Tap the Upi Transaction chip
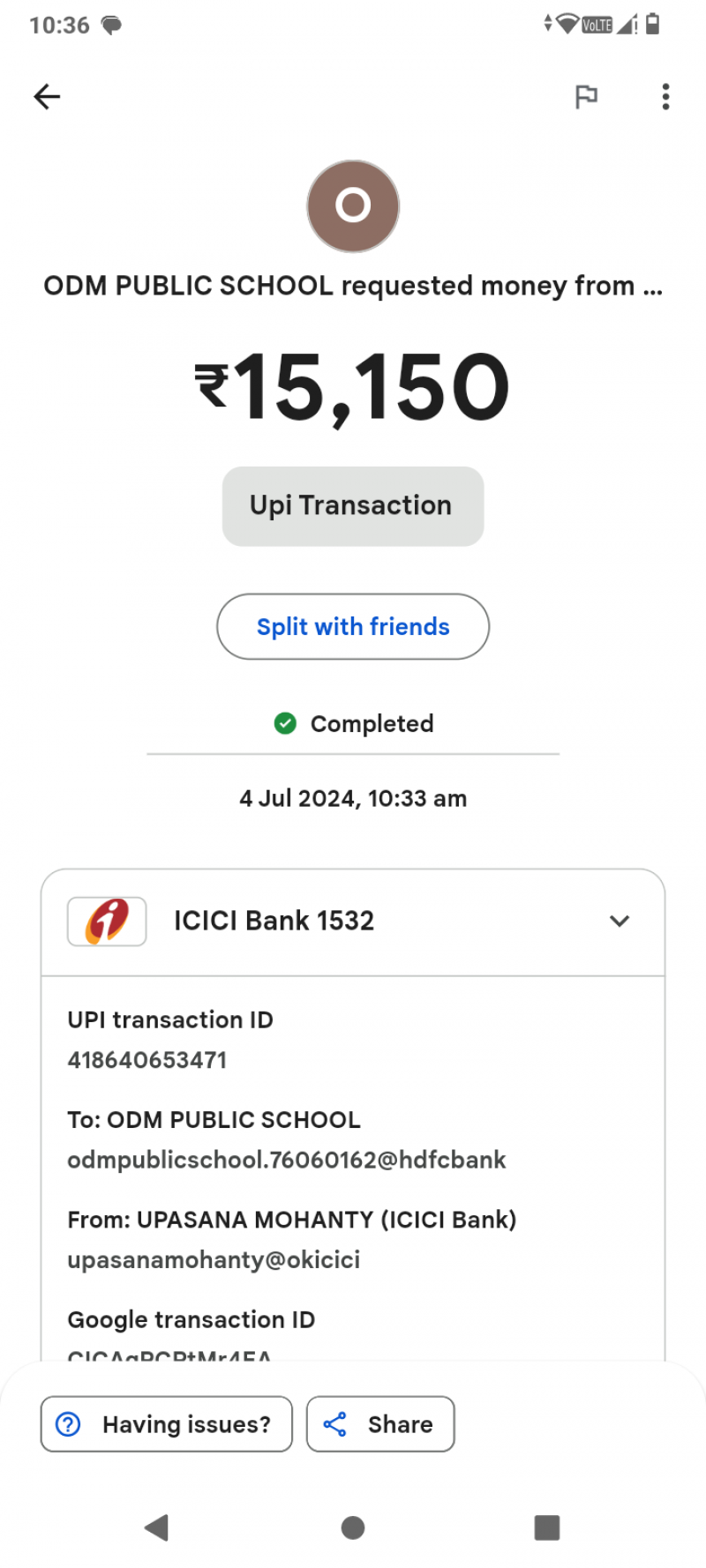Viewport: 706px width, 1568px height. (352, 506)
